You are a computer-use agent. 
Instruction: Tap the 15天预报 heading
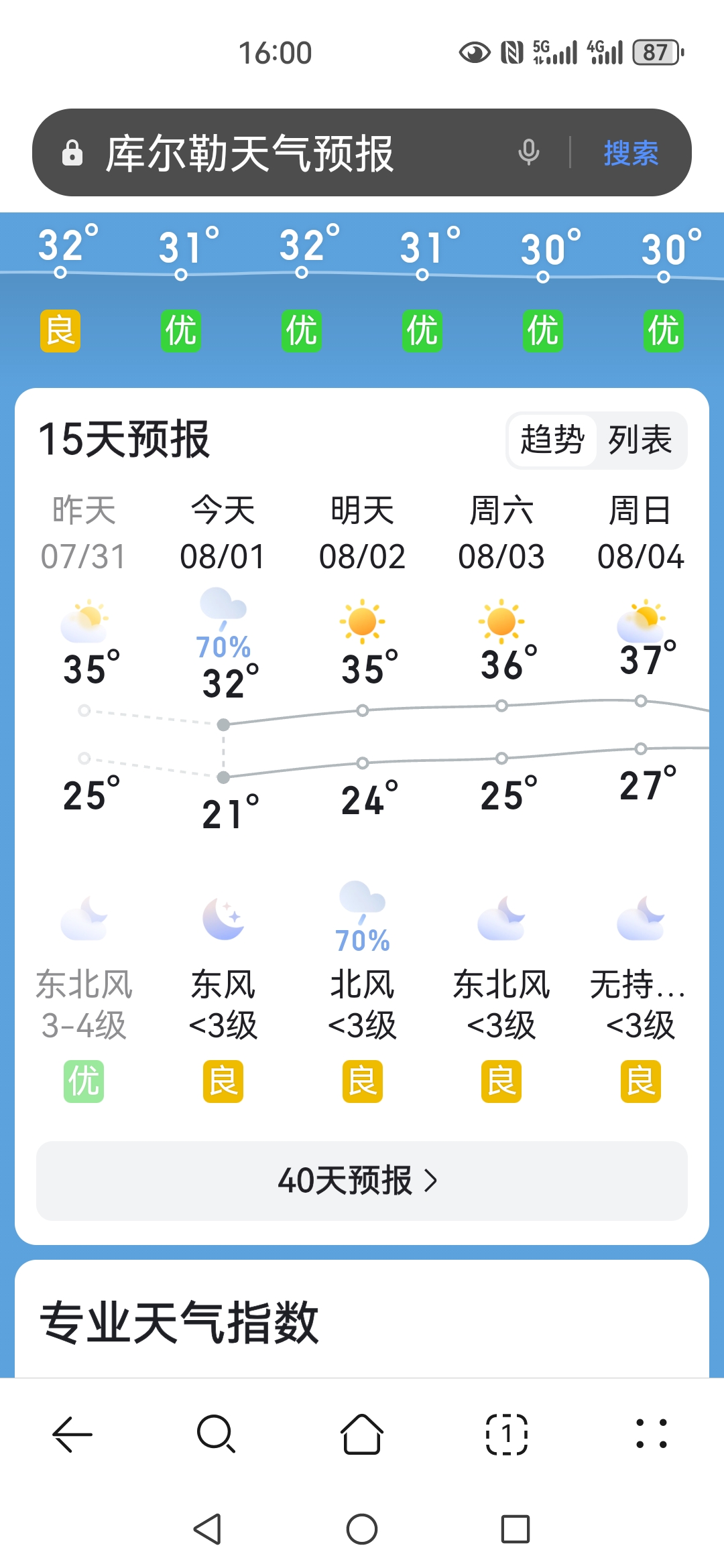[124, 439]
